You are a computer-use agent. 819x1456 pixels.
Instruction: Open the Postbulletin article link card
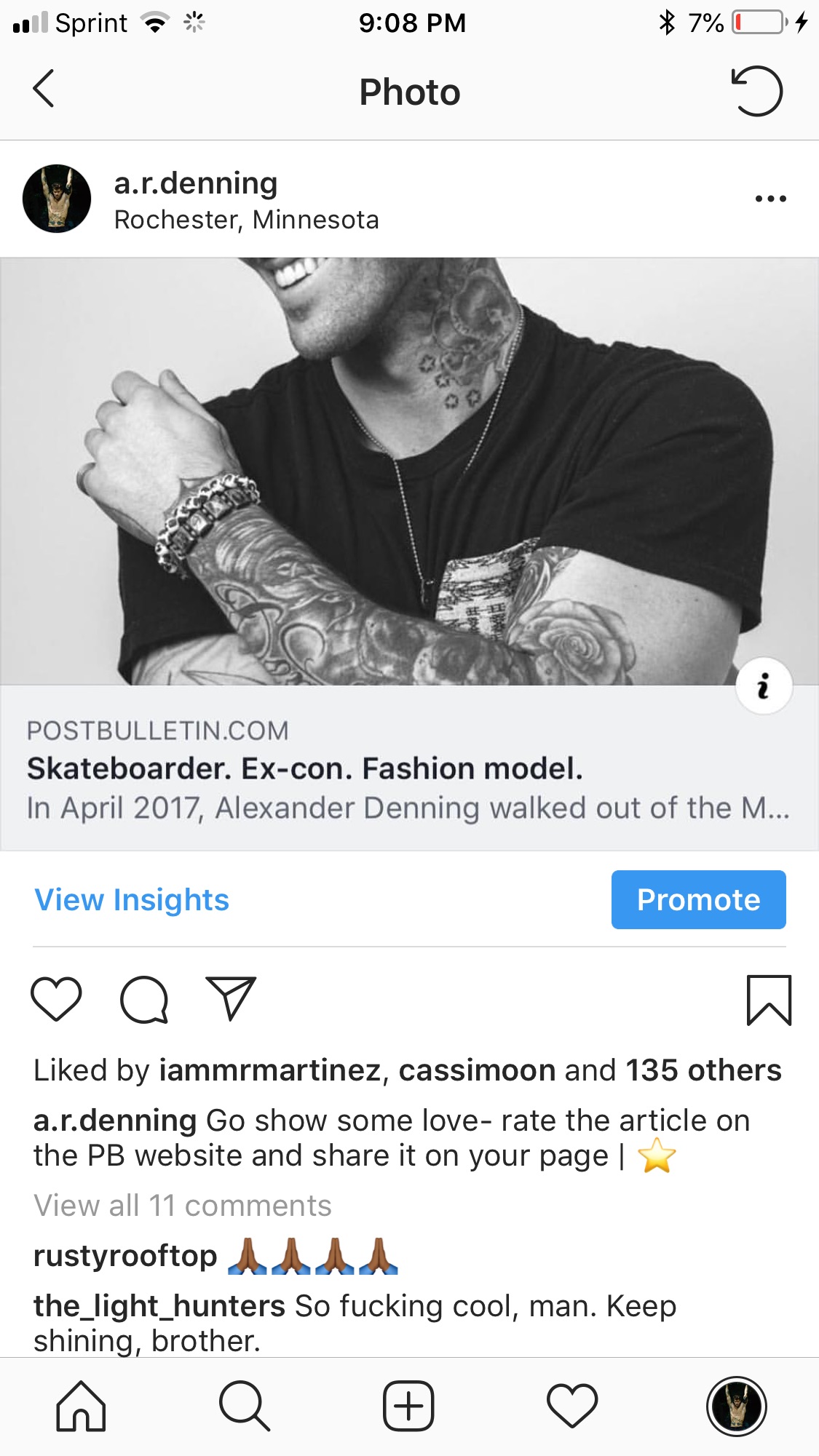click(x=409, y=768)
